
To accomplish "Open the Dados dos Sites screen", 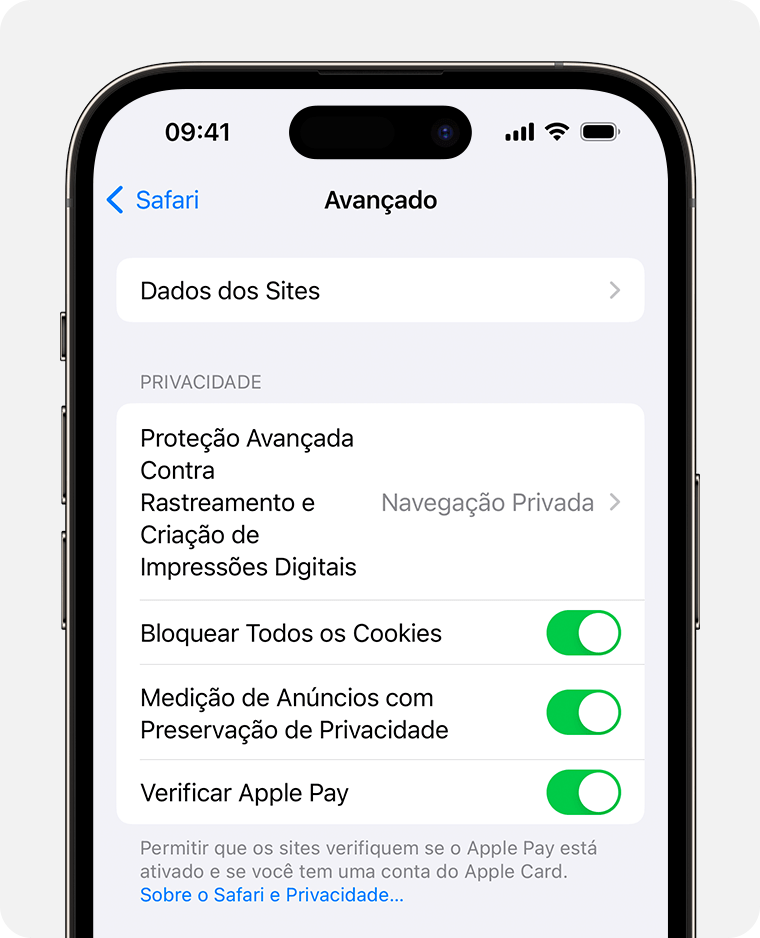I will pos(380,290).
